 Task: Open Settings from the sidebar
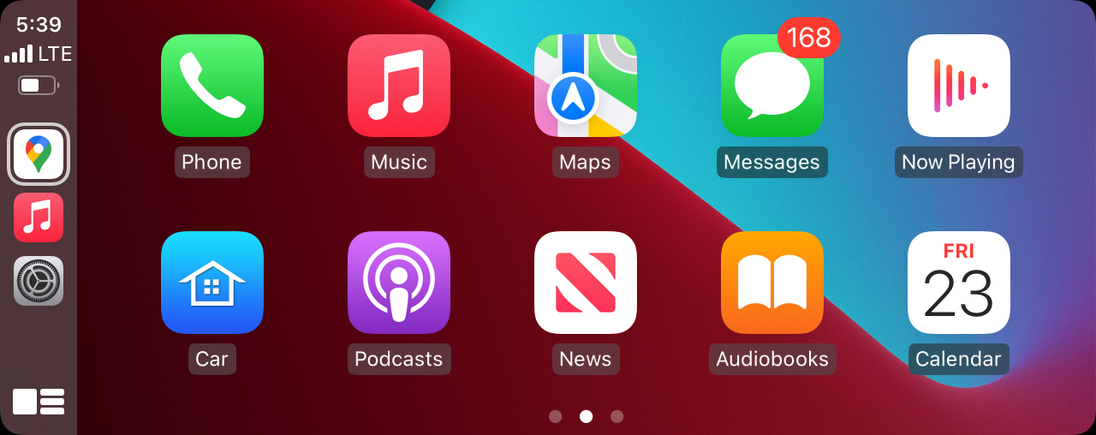tap(39, 281)
